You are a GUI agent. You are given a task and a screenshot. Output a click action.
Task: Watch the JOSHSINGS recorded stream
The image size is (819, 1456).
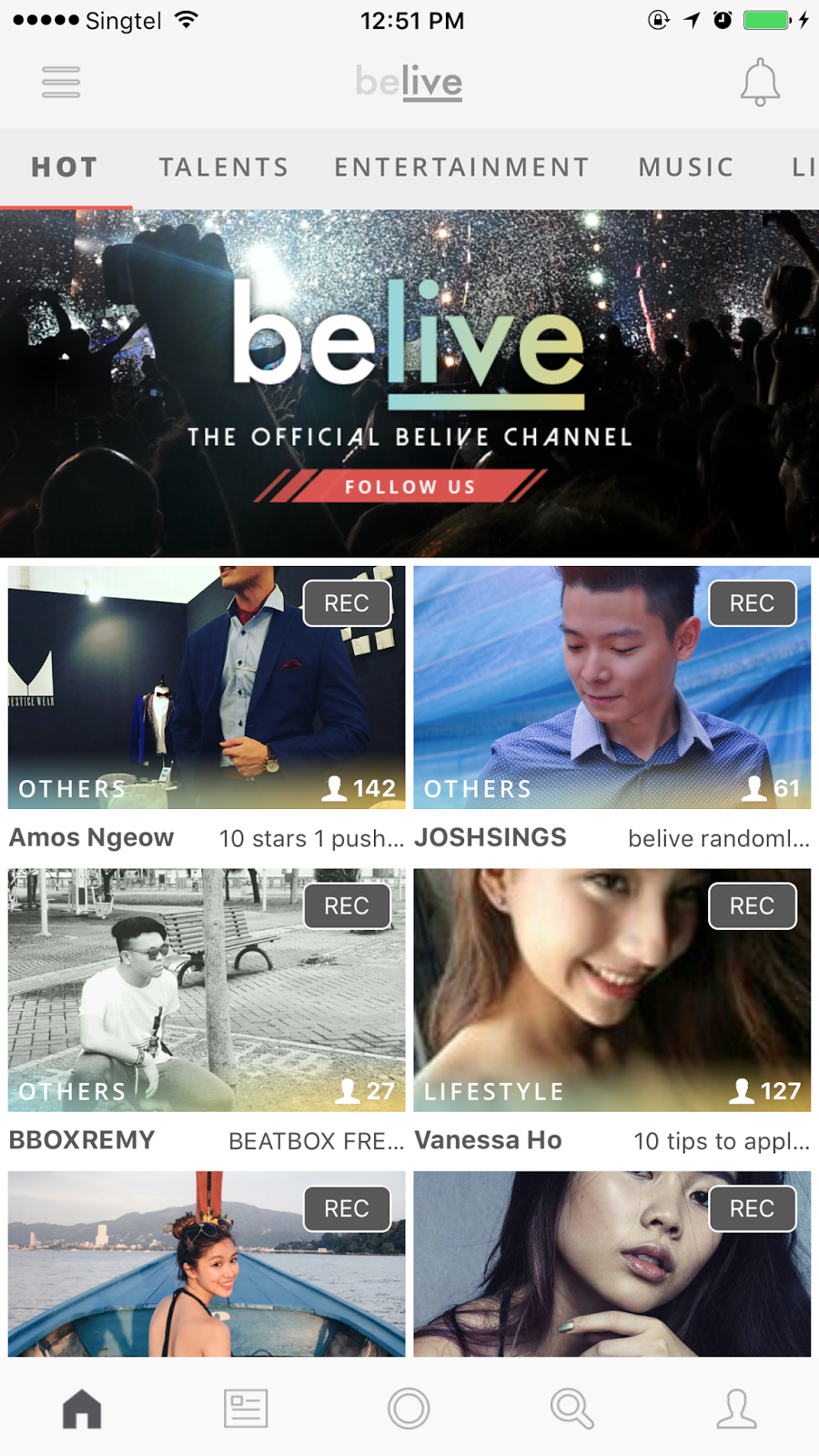pyautogui.click(x=612, y=687)
